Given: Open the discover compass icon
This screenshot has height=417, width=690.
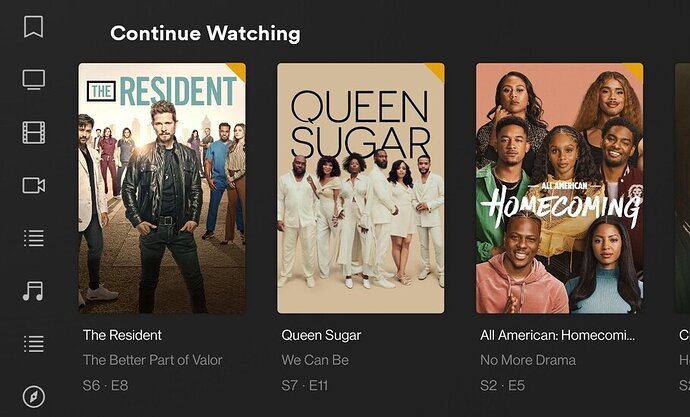Looking at the screenshot, I should point(34,397).
